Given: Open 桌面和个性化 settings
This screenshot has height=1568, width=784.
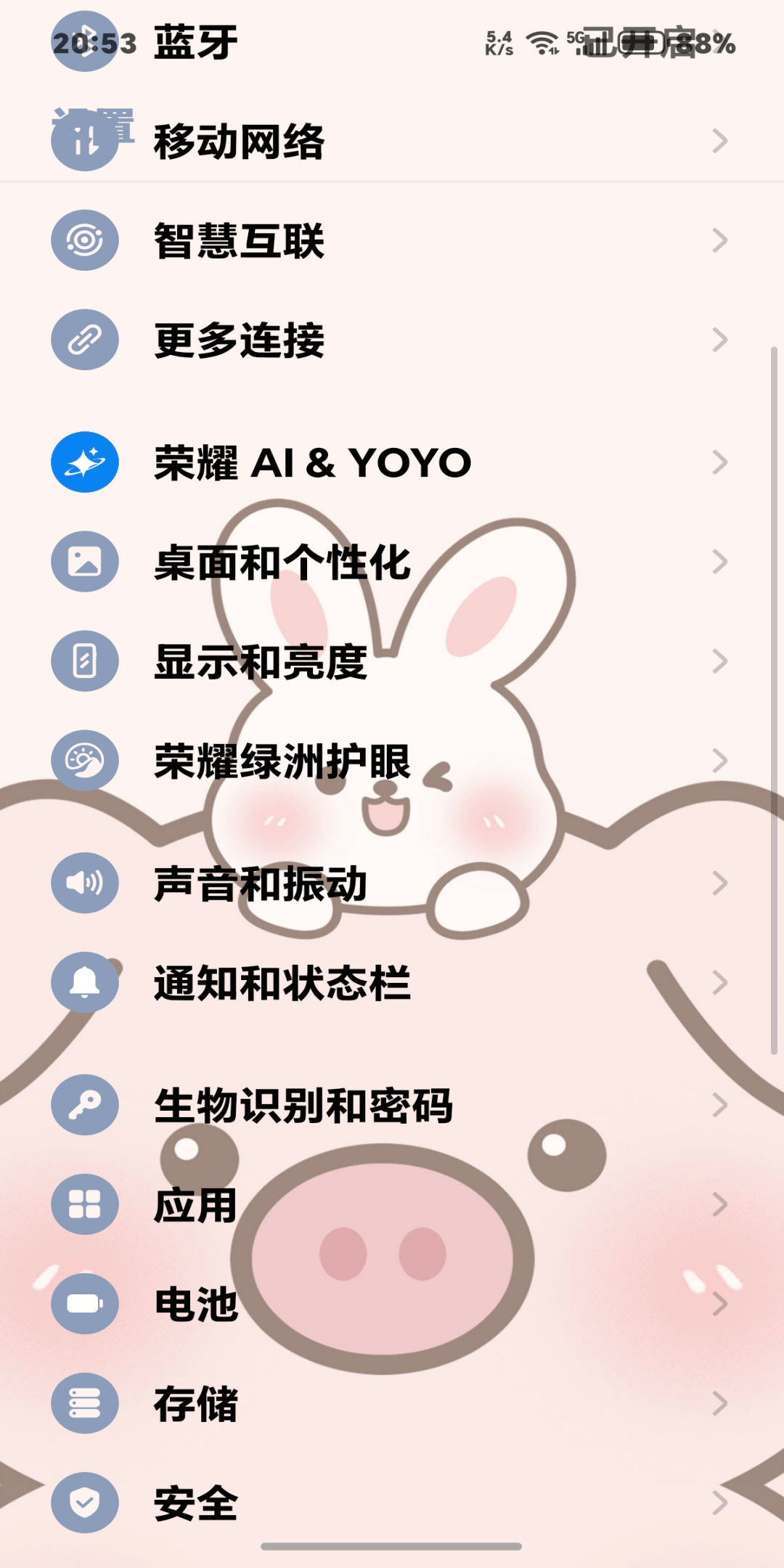Looking at the screenshot, I should [282, 562].
